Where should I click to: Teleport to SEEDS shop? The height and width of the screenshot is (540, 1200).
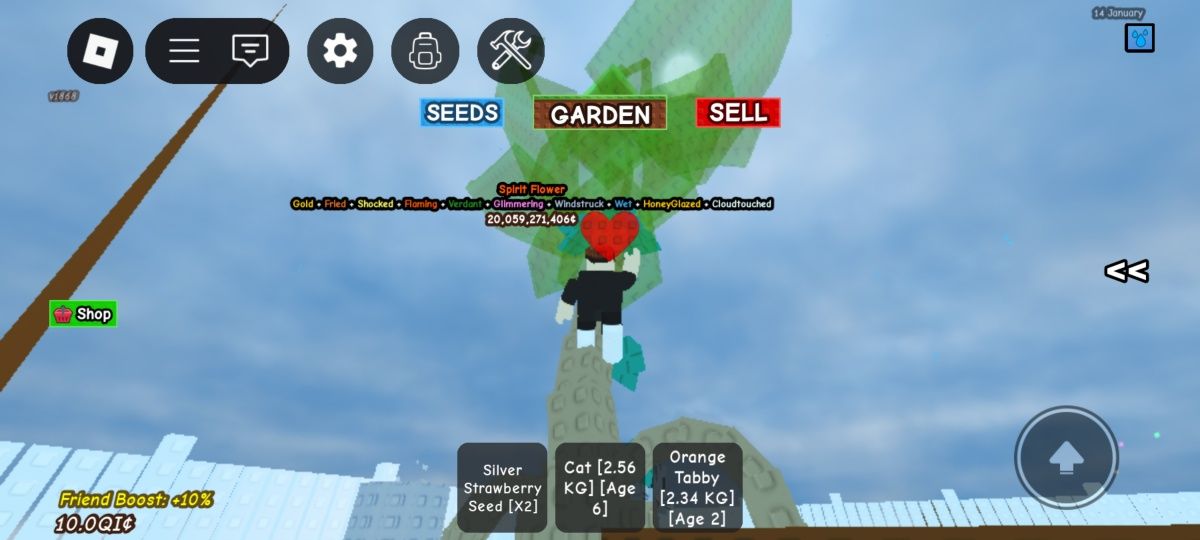pos(462,112)
